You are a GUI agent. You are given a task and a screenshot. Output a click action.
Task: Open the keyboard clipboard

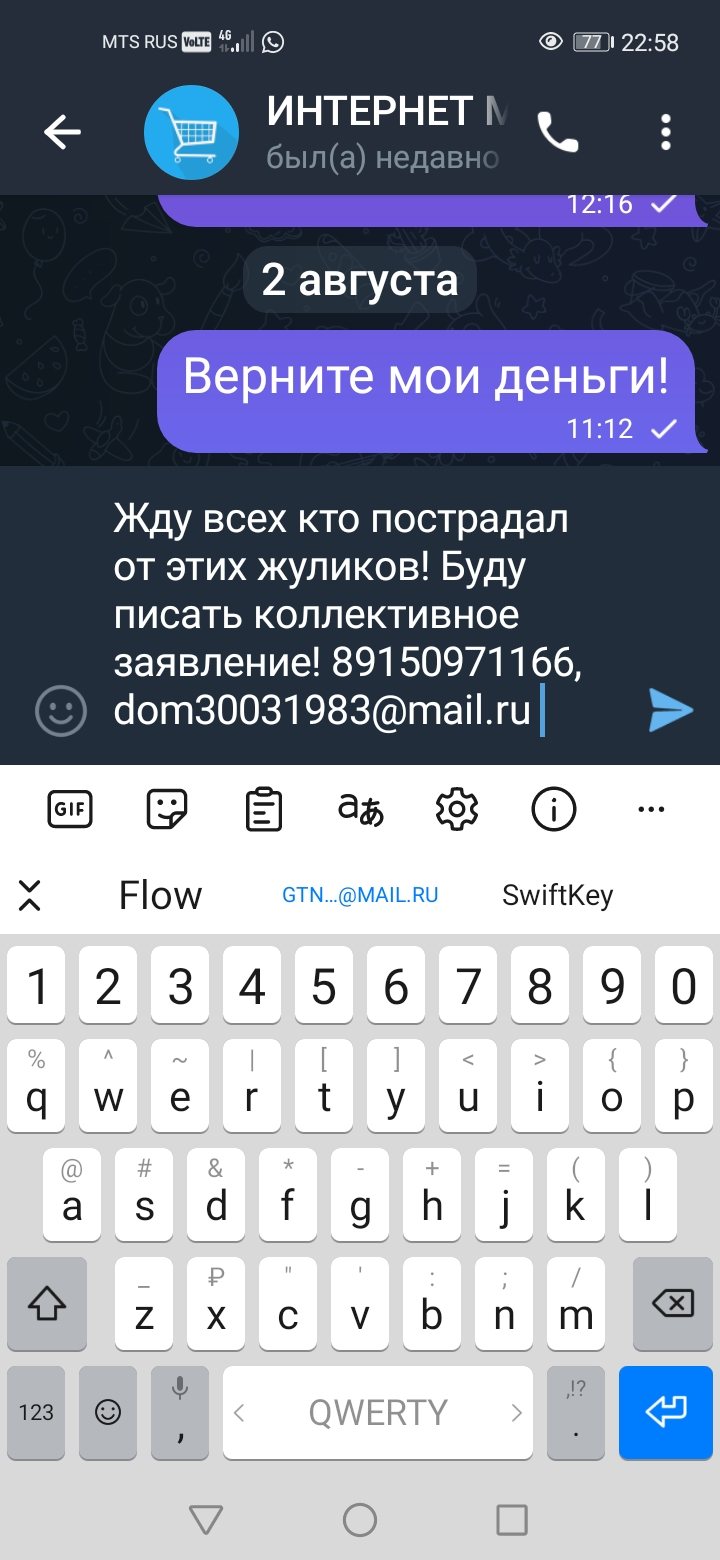point(264,809)
